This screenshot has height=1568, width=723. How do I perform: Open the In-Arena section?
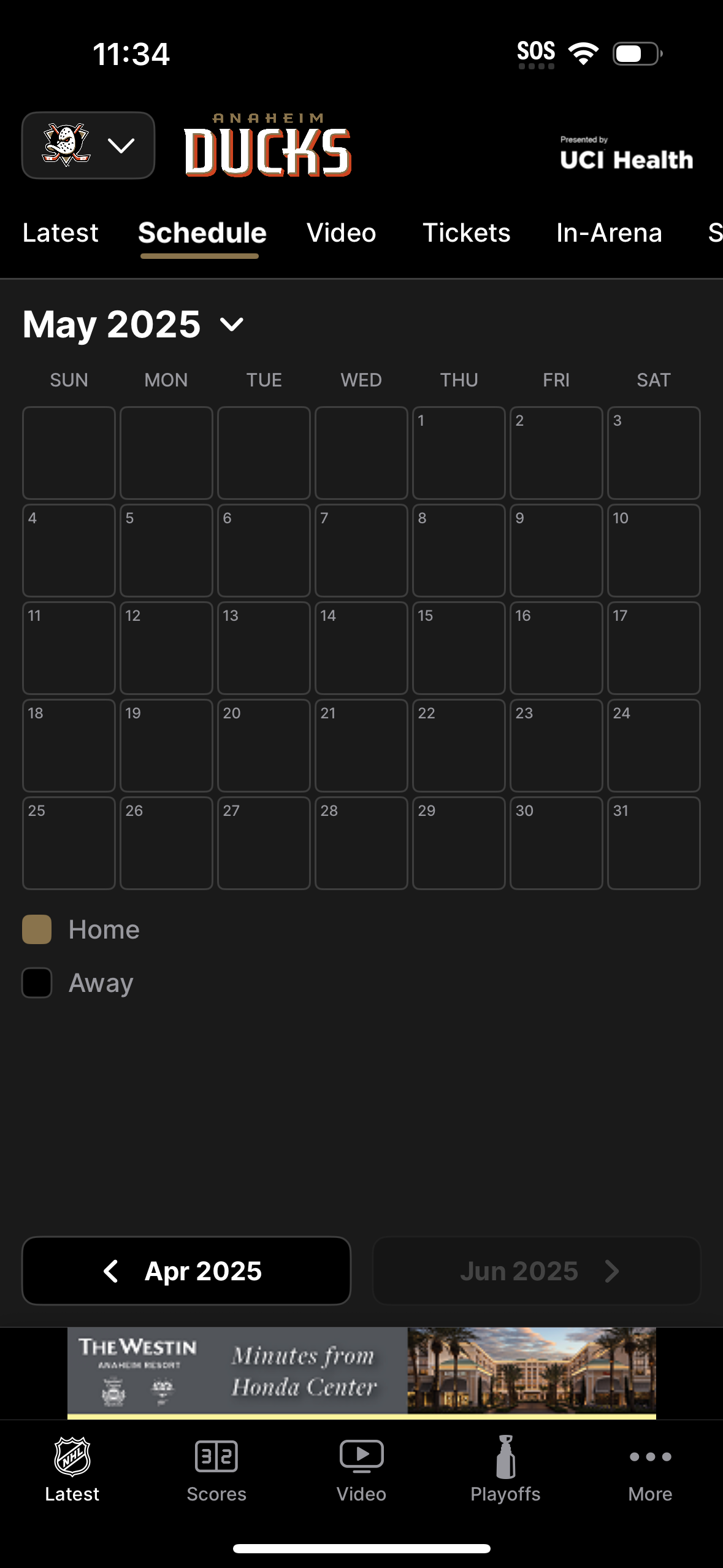coord(609,233)
